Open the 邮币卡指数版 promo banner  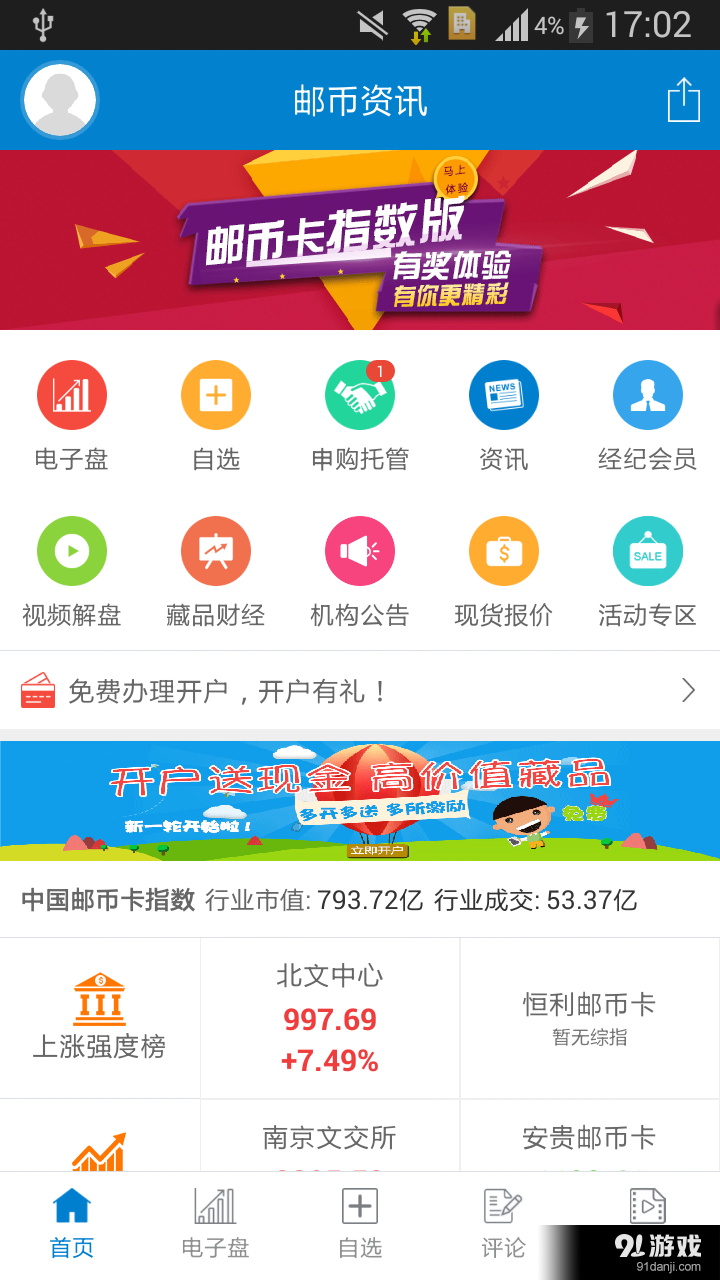point(360,240)
